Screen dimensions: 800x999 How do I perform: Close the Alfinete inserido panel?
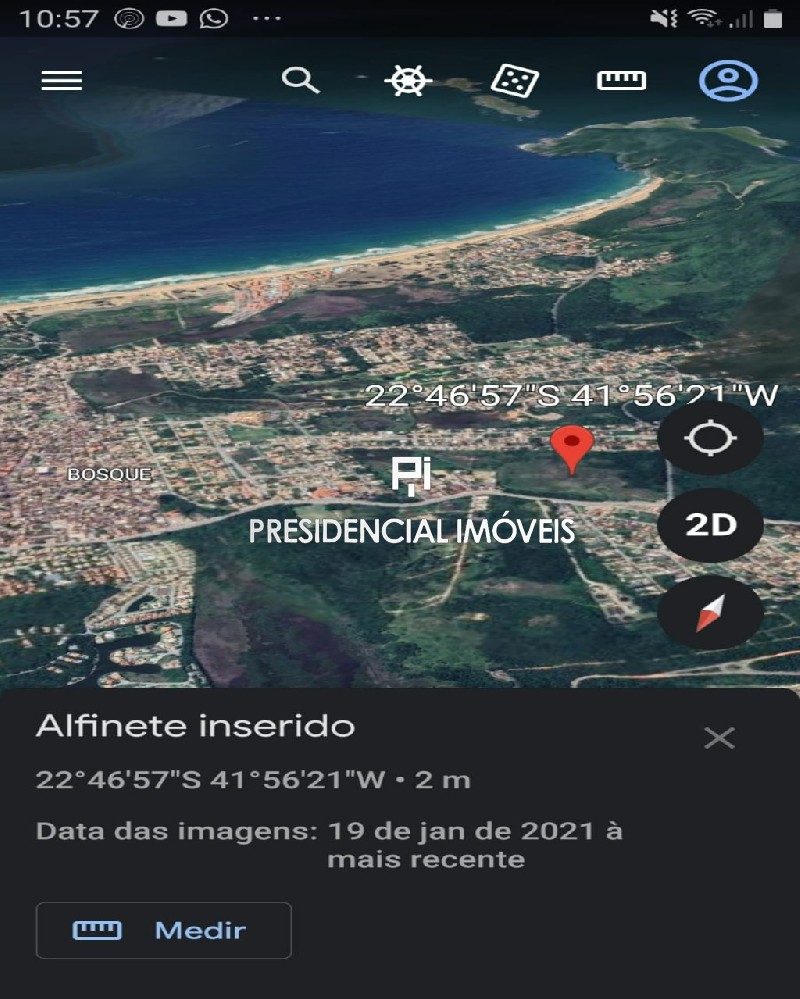(719, 738)
